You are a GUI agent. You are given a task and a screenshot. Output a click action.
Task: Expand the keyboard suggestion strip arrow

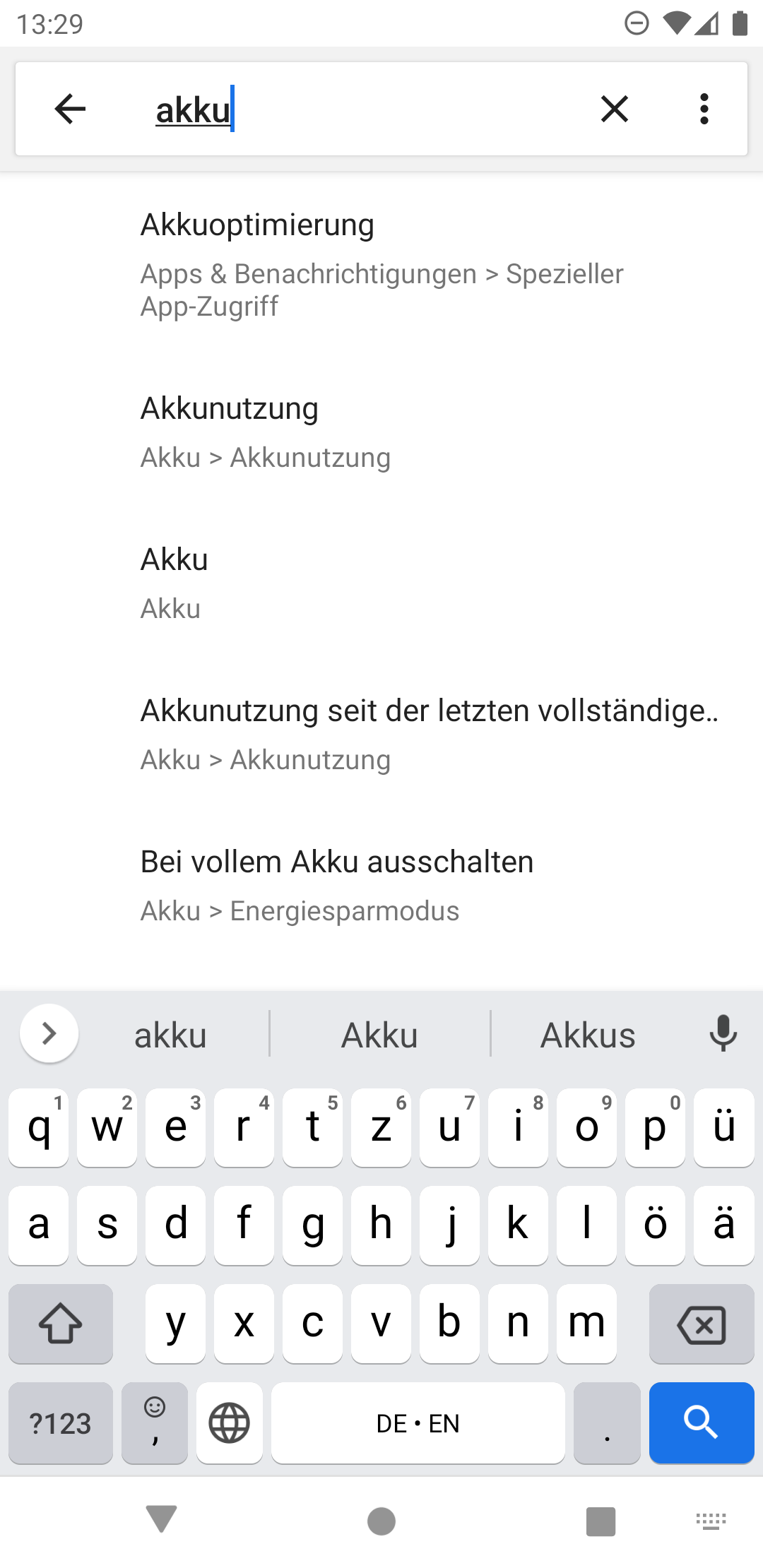tap(49, 1033)
